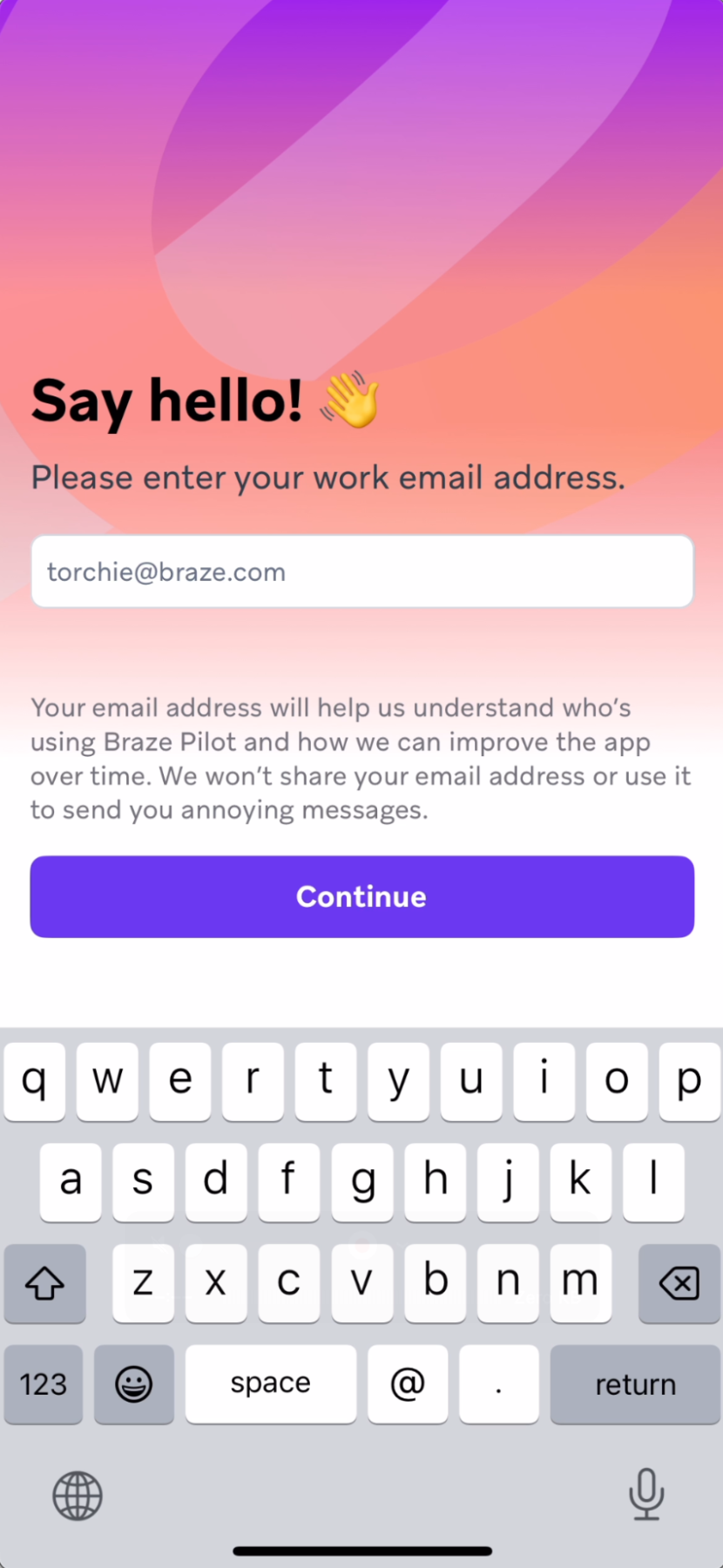Tap the letter q key
The image size is (723, 1568).
34,1081
